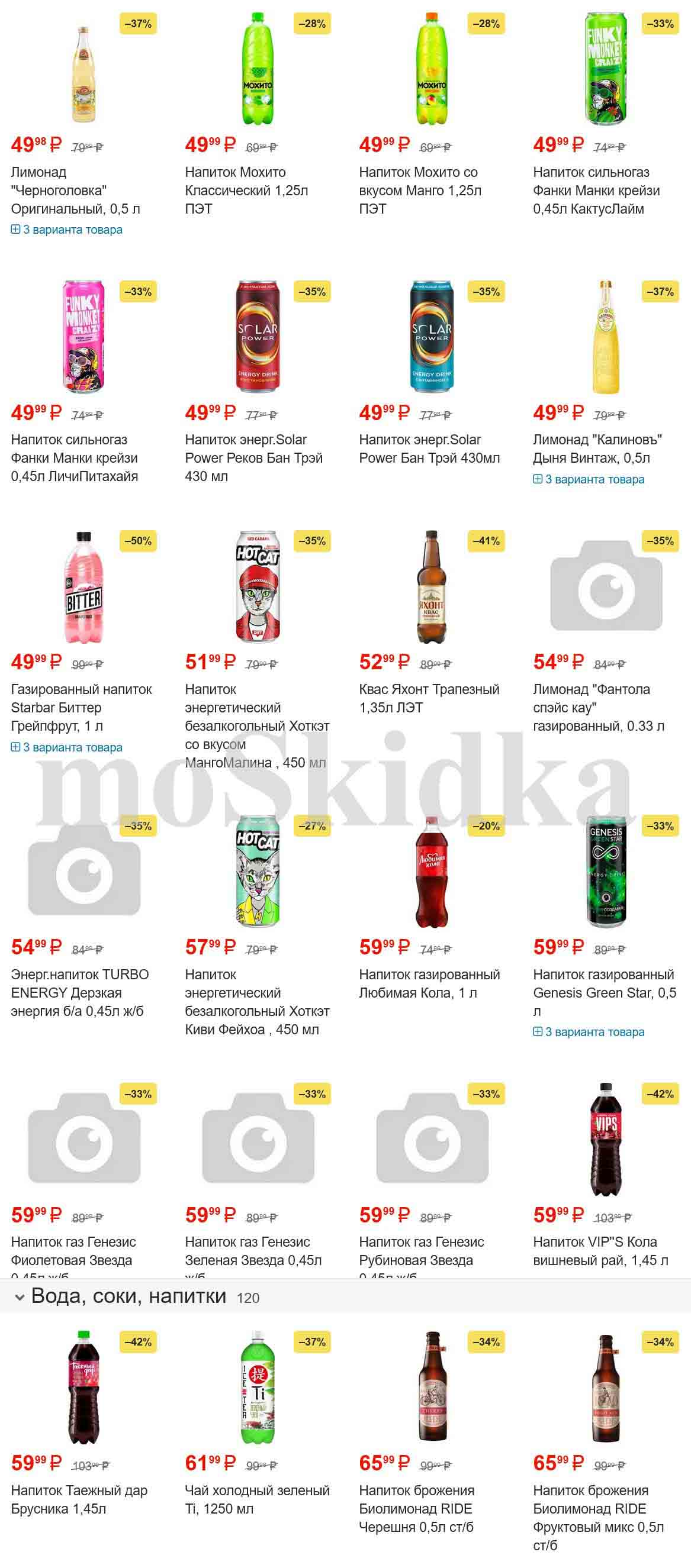View Фанки Манки крейзи КактусЛайм
The image size is (691, 1568).
596,190
